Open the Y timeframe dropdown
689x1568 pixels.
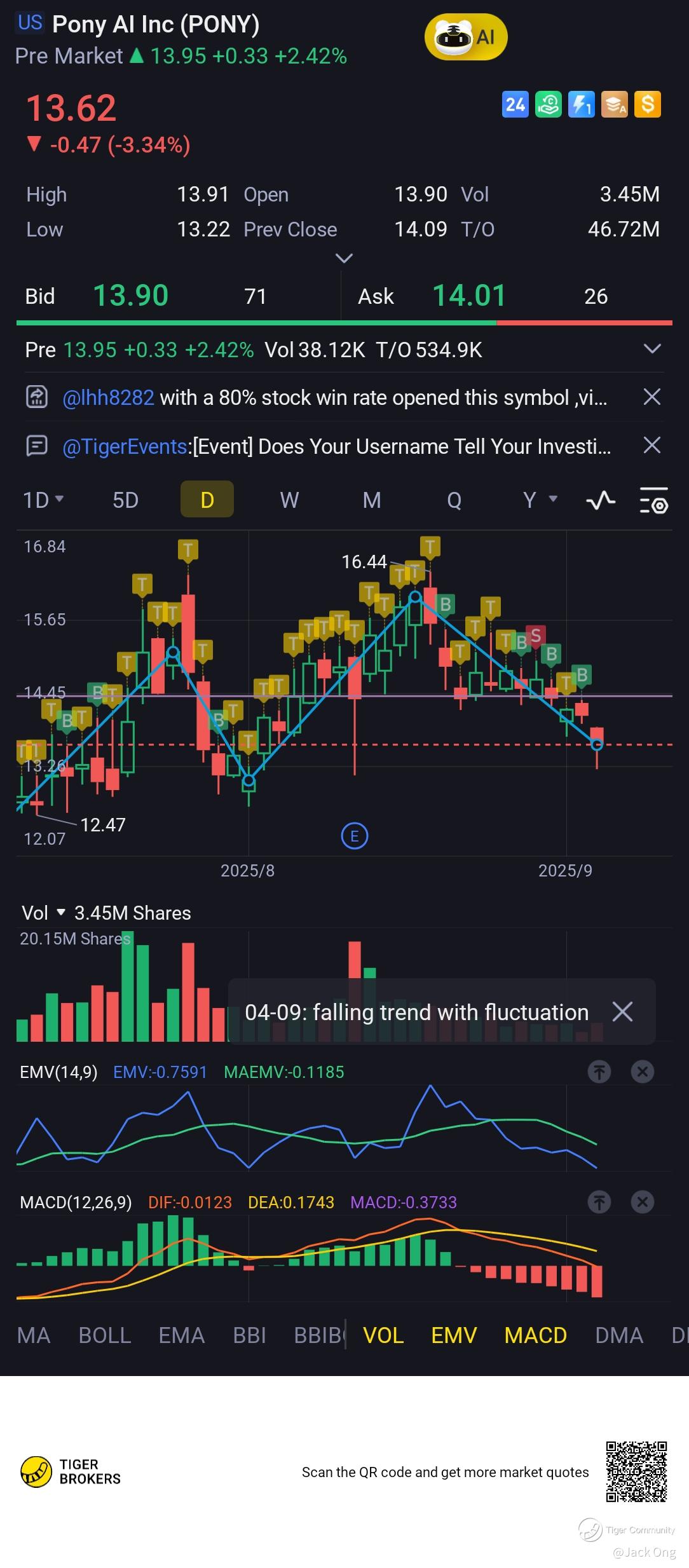pos(539,500)
